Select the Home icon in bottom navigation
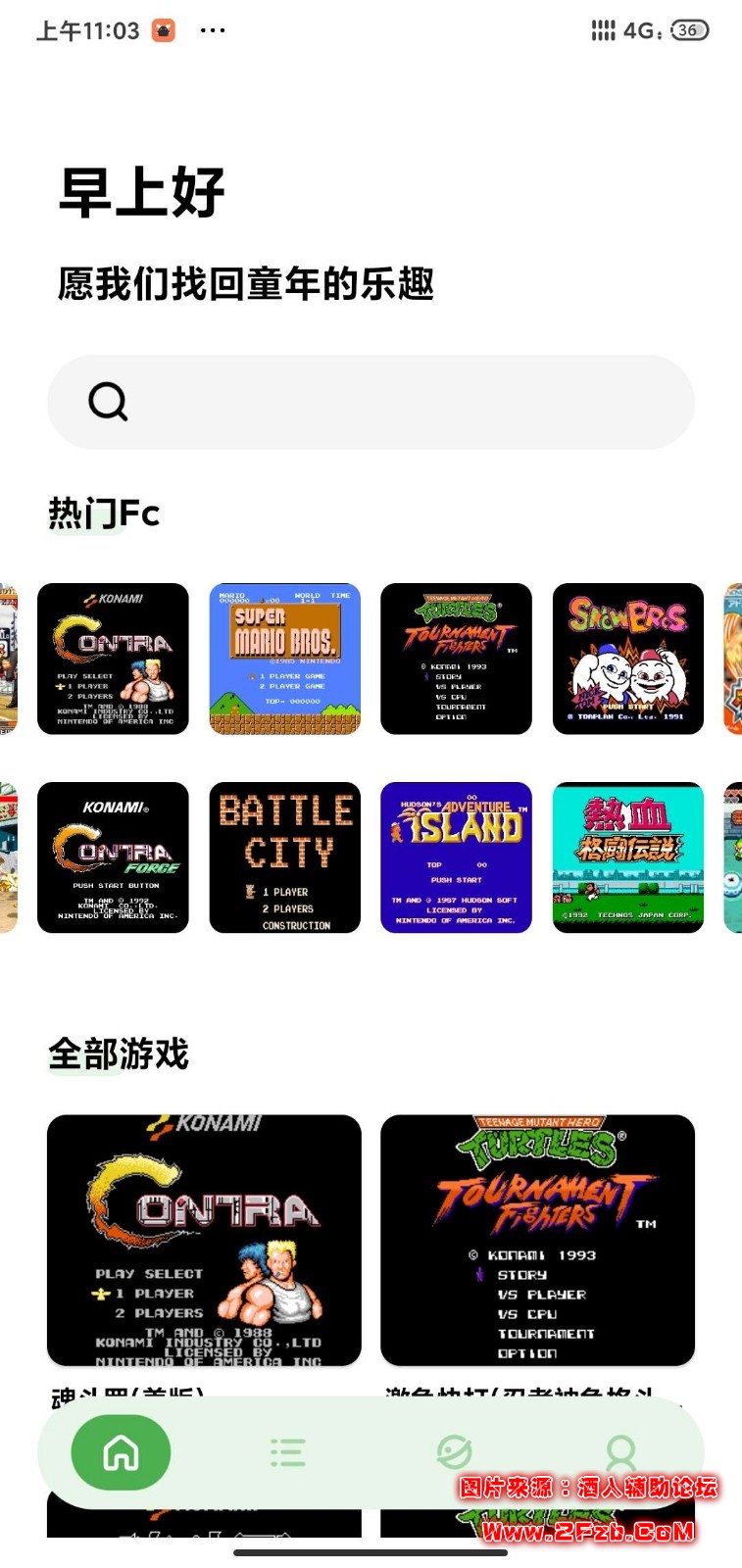Screen dimensions: 742x1568 coord(120,1453)
